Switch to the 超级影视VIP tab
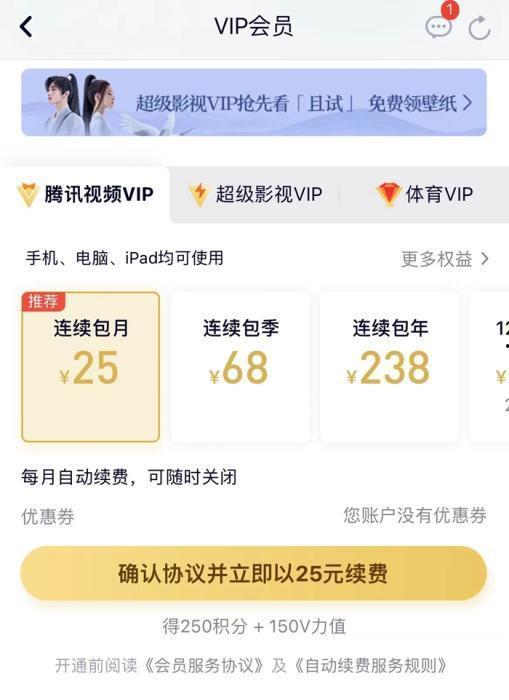The width and height of the screenshot is (509, 700). [255, 194]
